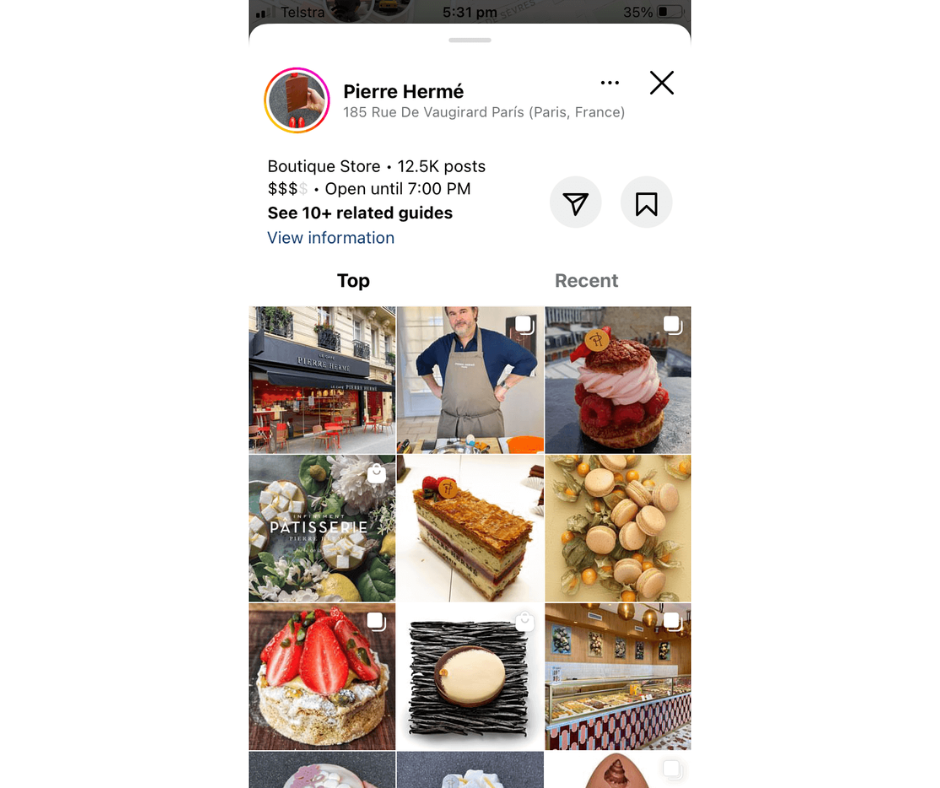This screenshot has height=788, width=940.
Task: View the raspberry cream pastry post
Action: [618, 380]
